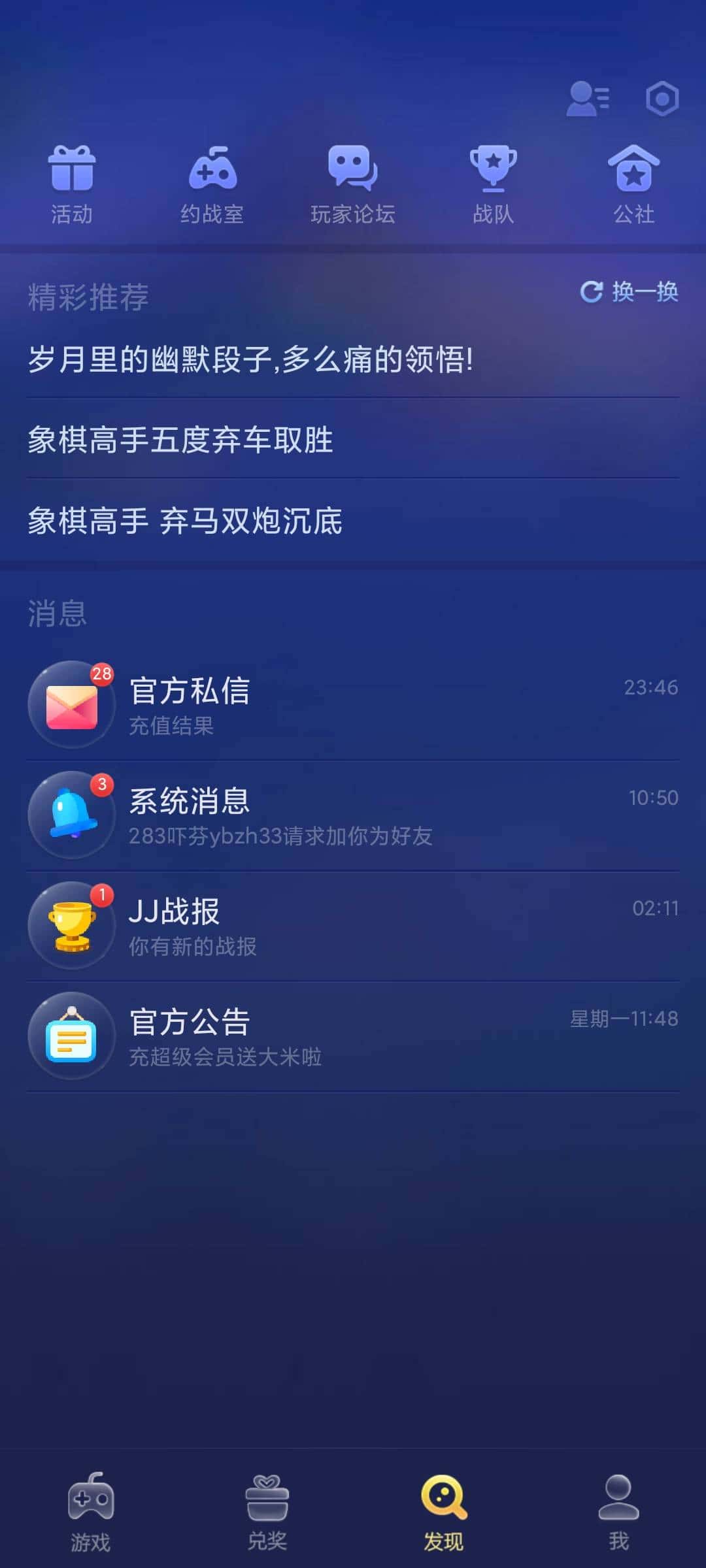Click the 系统消息 bell icon
The image size is (706, 1568).
pyautogui.click(x=72, y=815)
